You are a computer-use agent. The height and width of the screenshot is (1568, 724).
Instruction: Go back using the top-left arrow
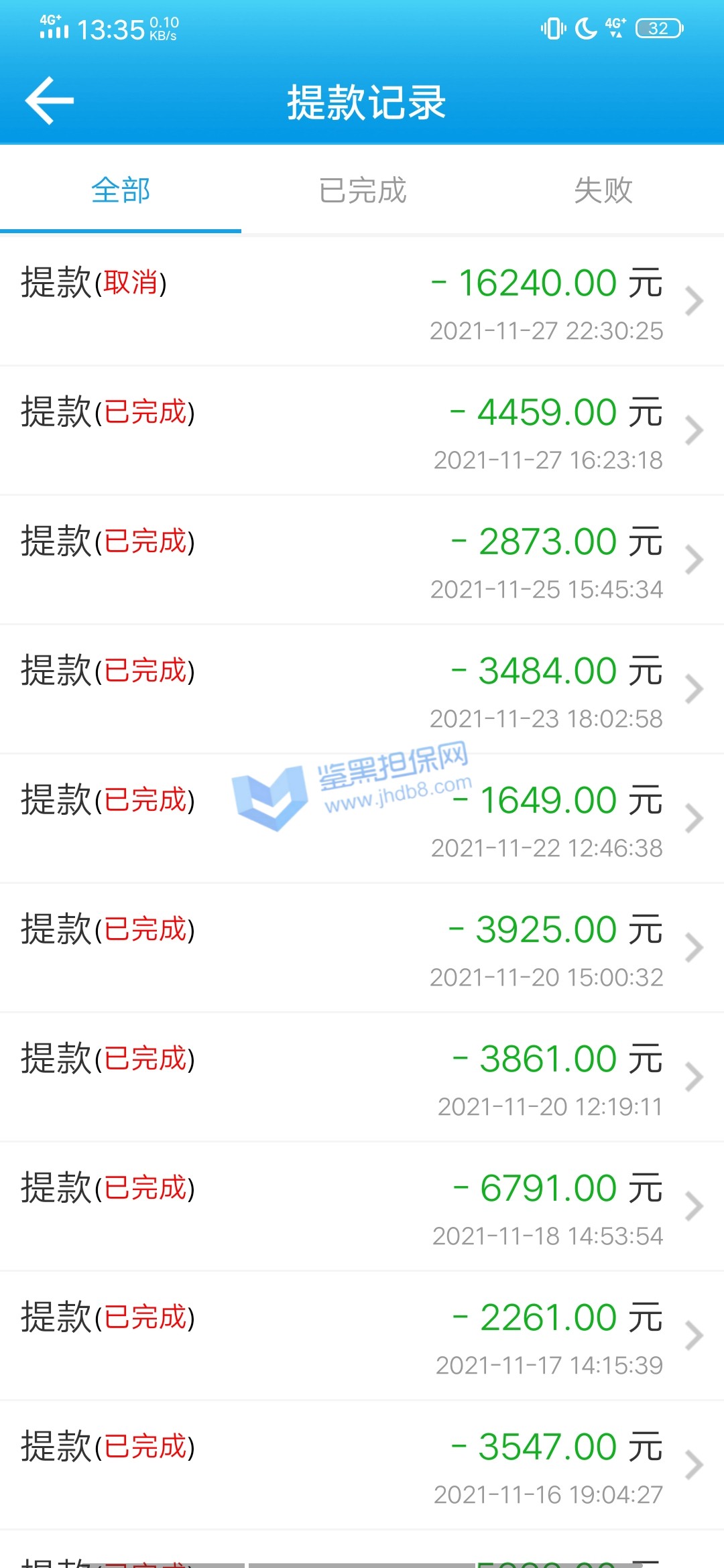[49, 101]
